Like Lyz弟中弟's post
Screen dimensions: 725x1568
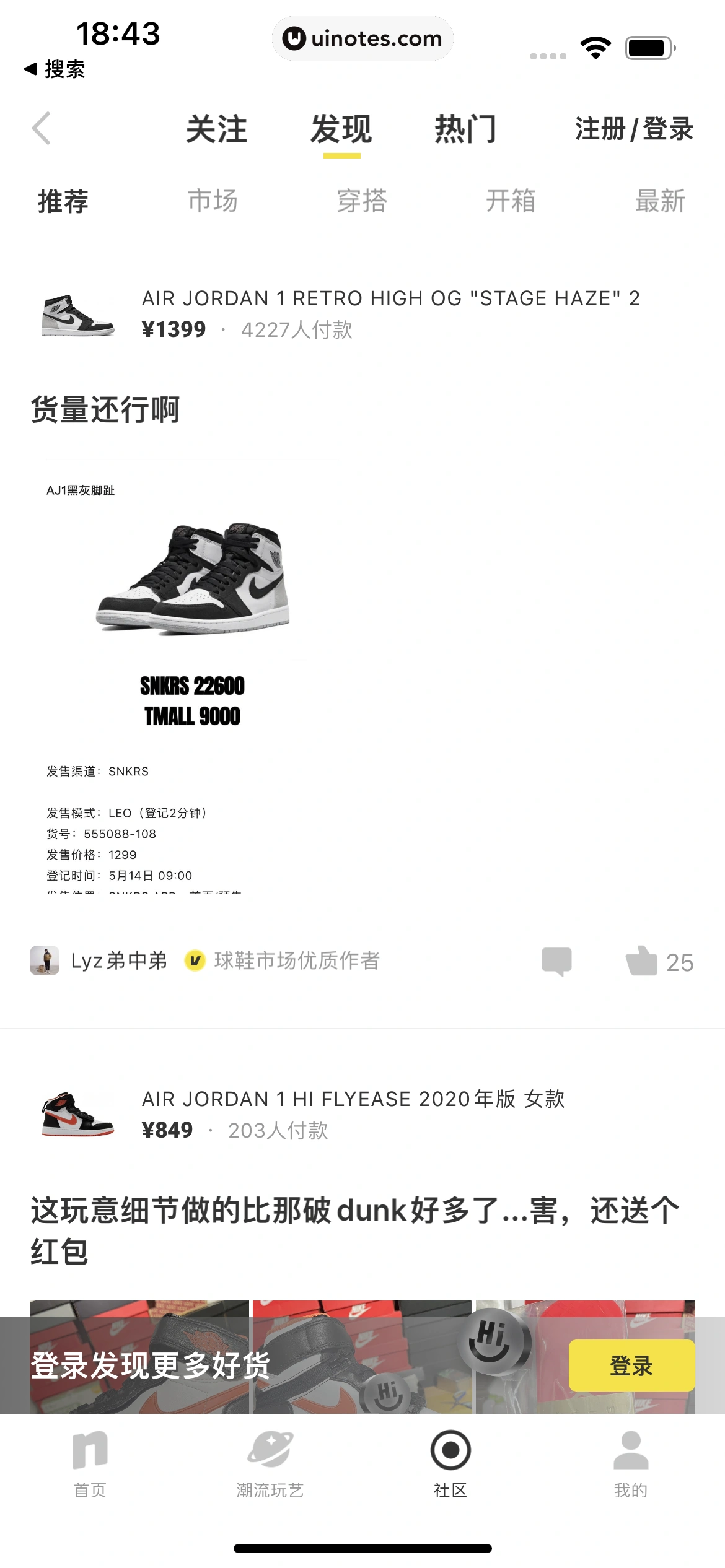tap(643, 962)
